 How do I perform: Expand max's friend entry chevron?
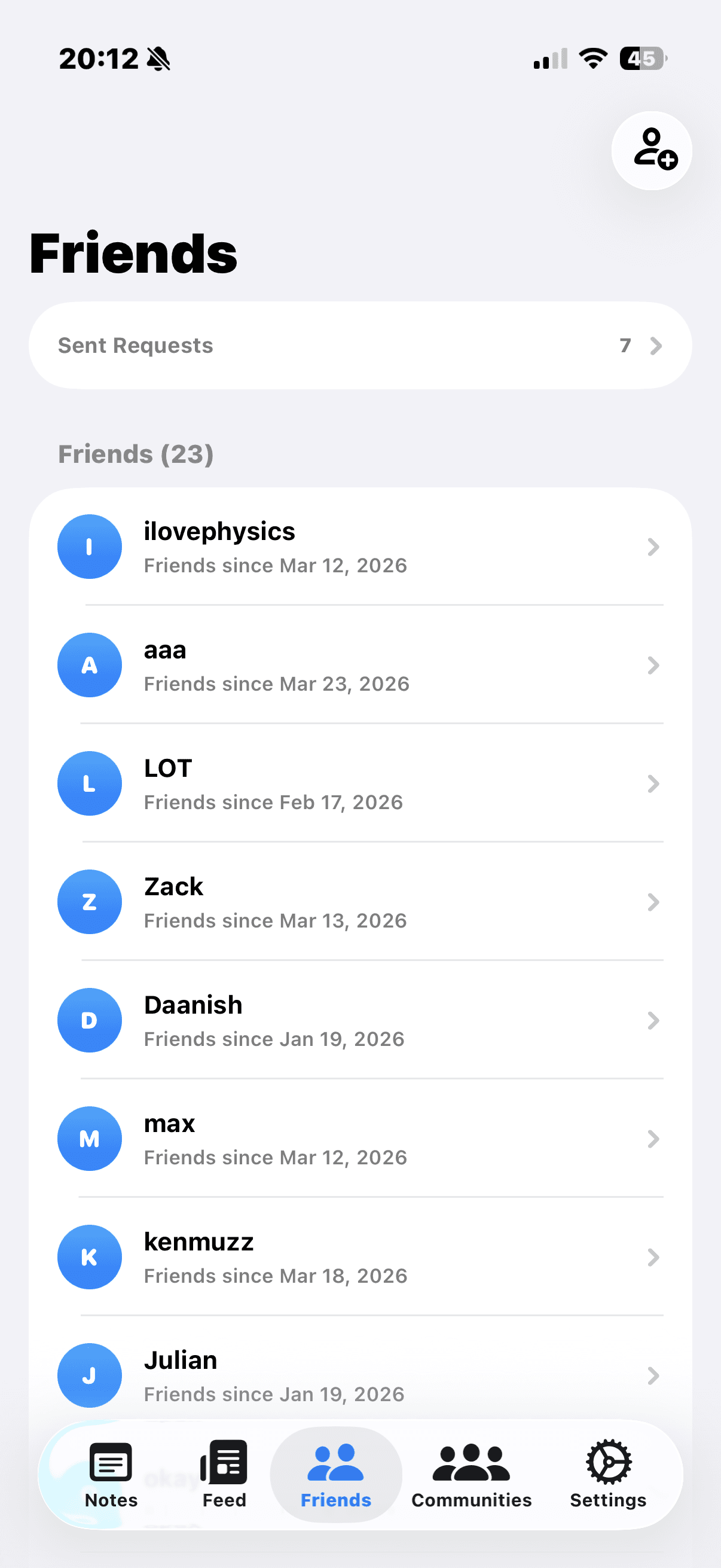(x=653, y=1139)
